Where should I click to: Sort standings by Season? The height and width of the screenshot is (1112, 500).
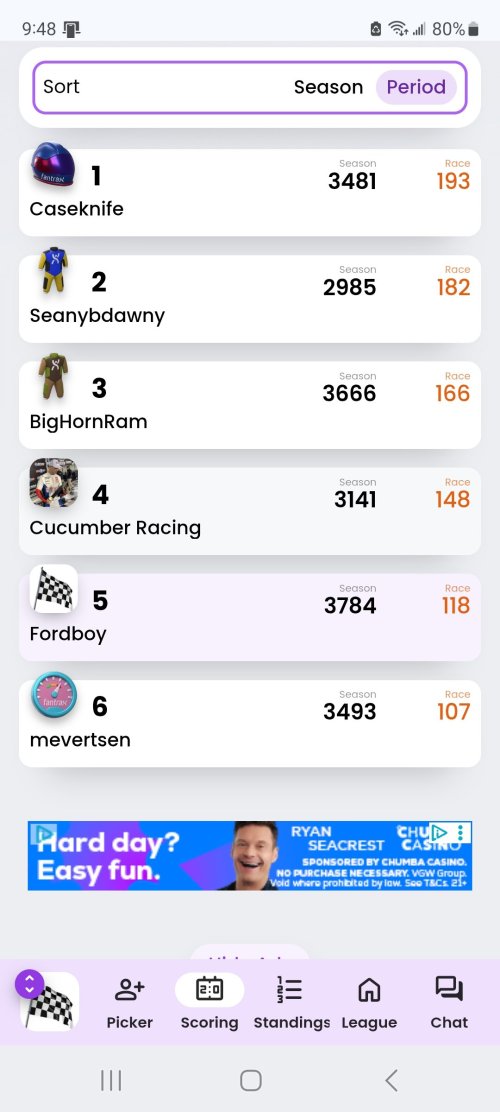328,87
